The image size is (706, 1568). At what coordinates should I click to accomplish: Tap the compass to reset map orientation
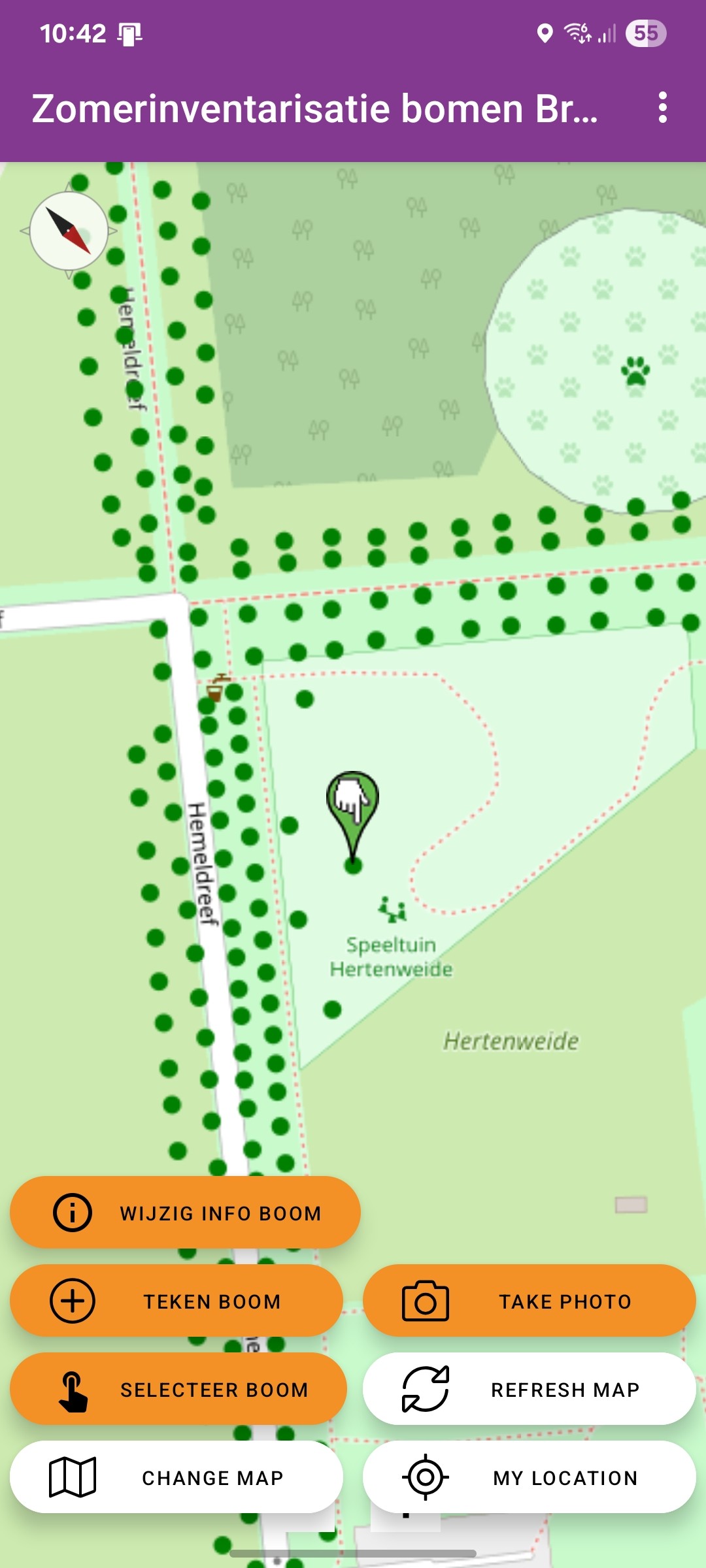(x=69, y=231)
